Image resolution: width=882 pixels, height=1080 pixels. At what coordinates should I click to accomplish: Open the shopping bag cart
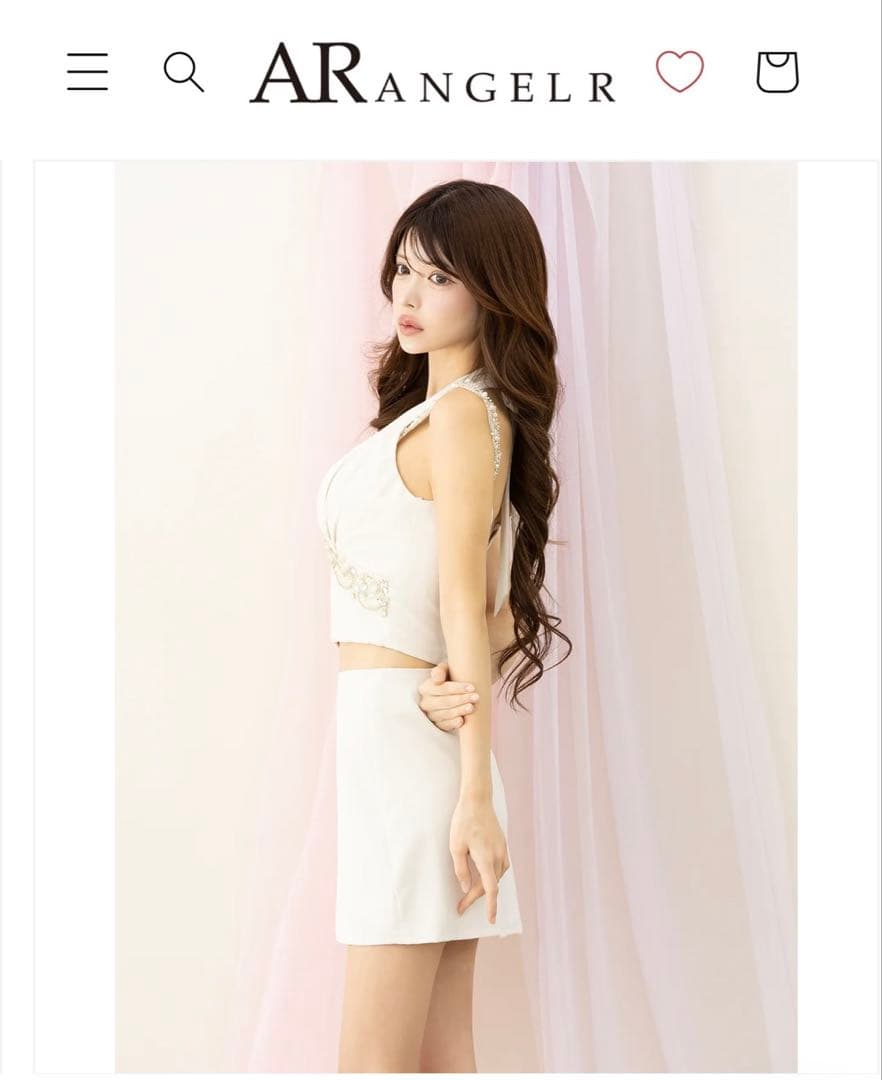click(777, 72)
